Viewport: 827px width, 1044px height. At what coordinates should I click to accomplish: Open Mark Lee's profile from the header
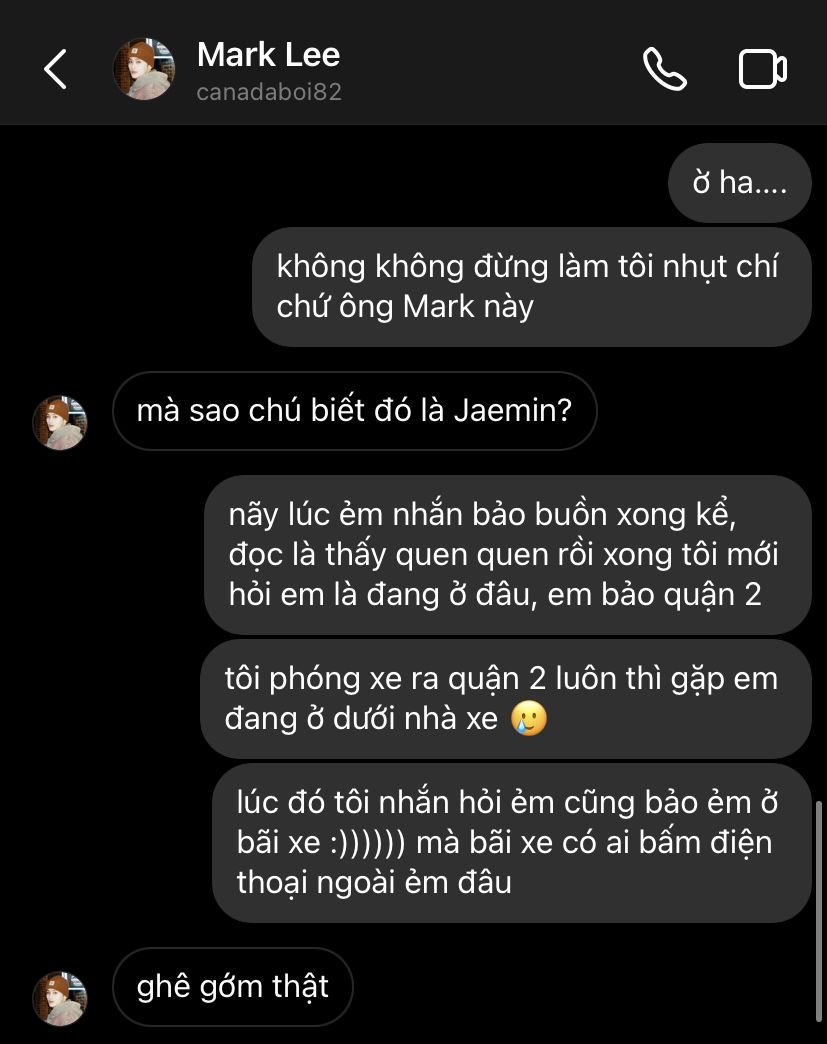click(x=268, y=69)
